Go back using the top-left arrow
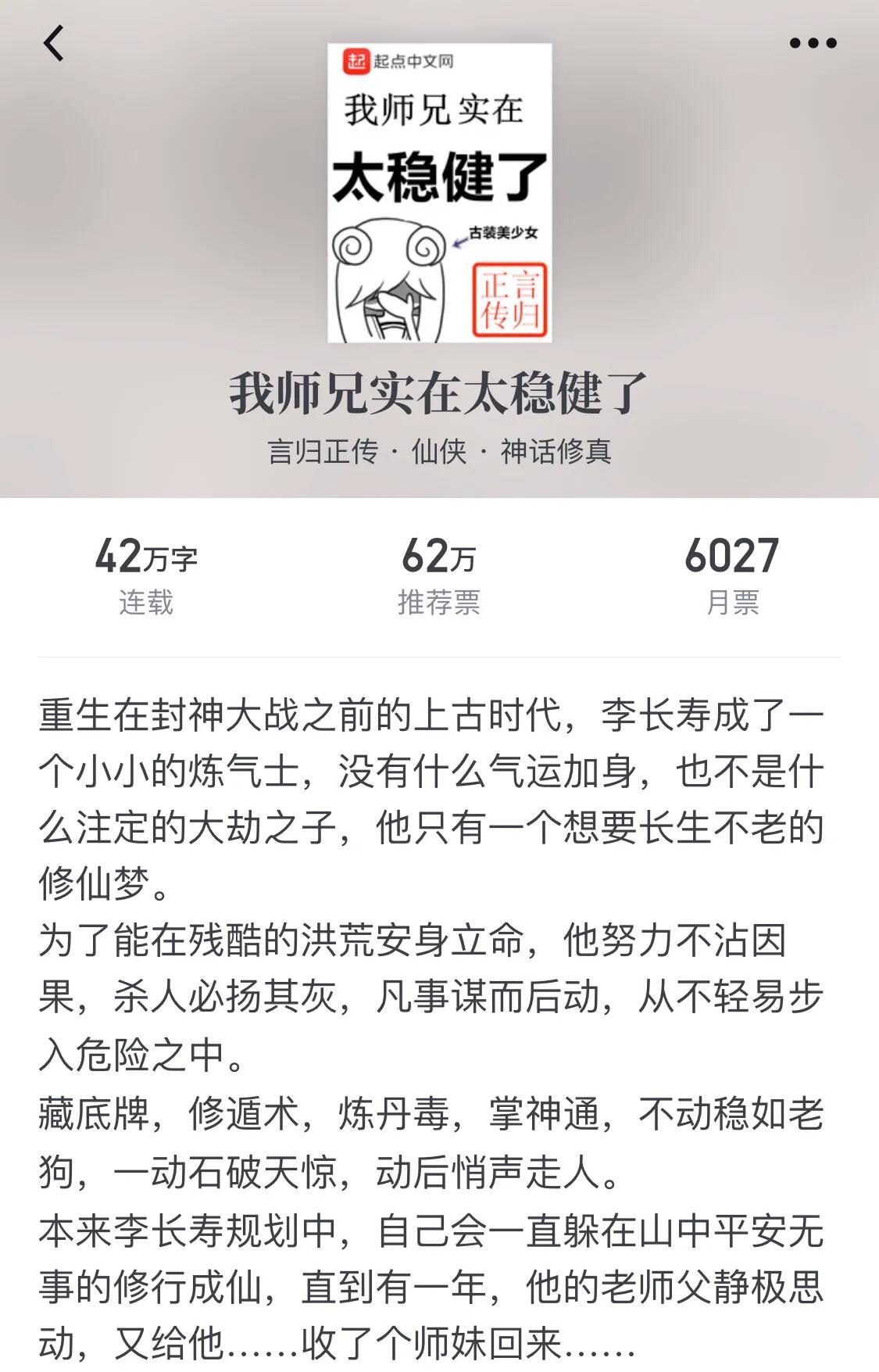The image size is (879, 1372). (53, 43)
